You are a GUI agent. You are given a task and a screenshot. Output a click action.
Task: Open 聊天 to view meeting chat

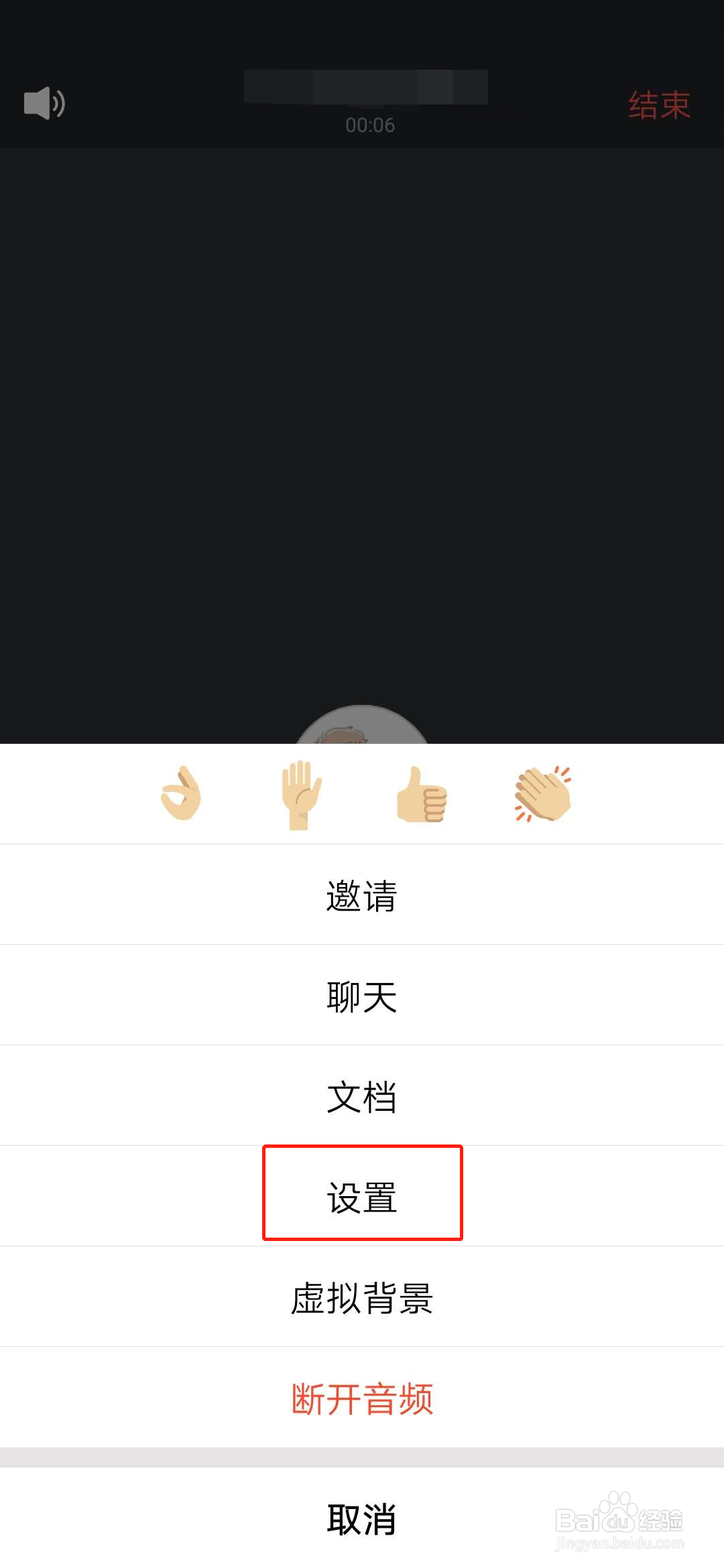(362, 996)
